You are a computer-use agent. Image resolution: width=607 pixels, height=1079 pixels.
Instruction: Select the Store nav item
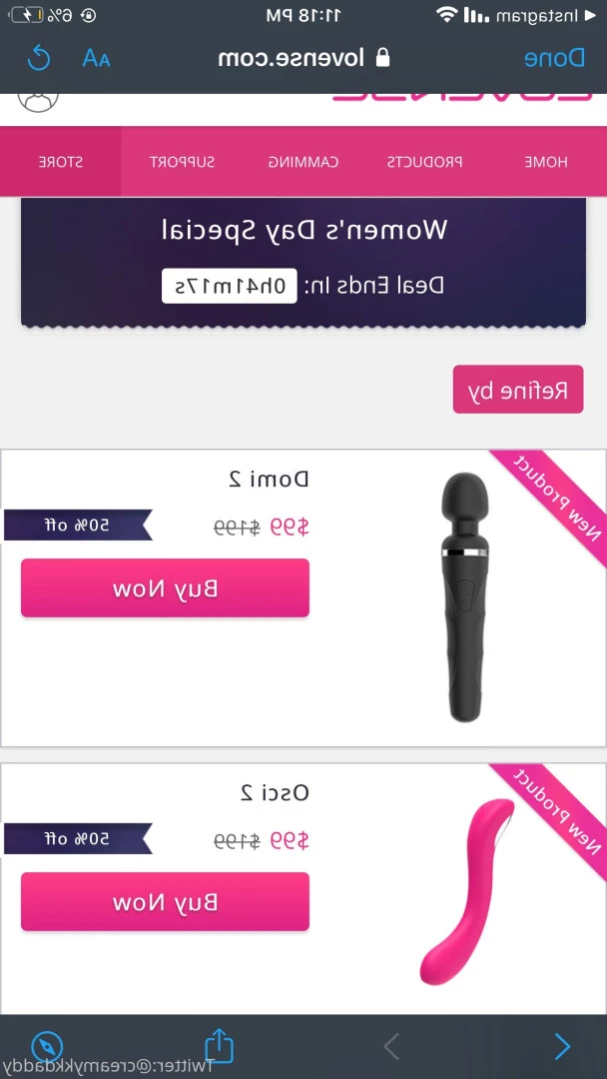tap(61, 161)
